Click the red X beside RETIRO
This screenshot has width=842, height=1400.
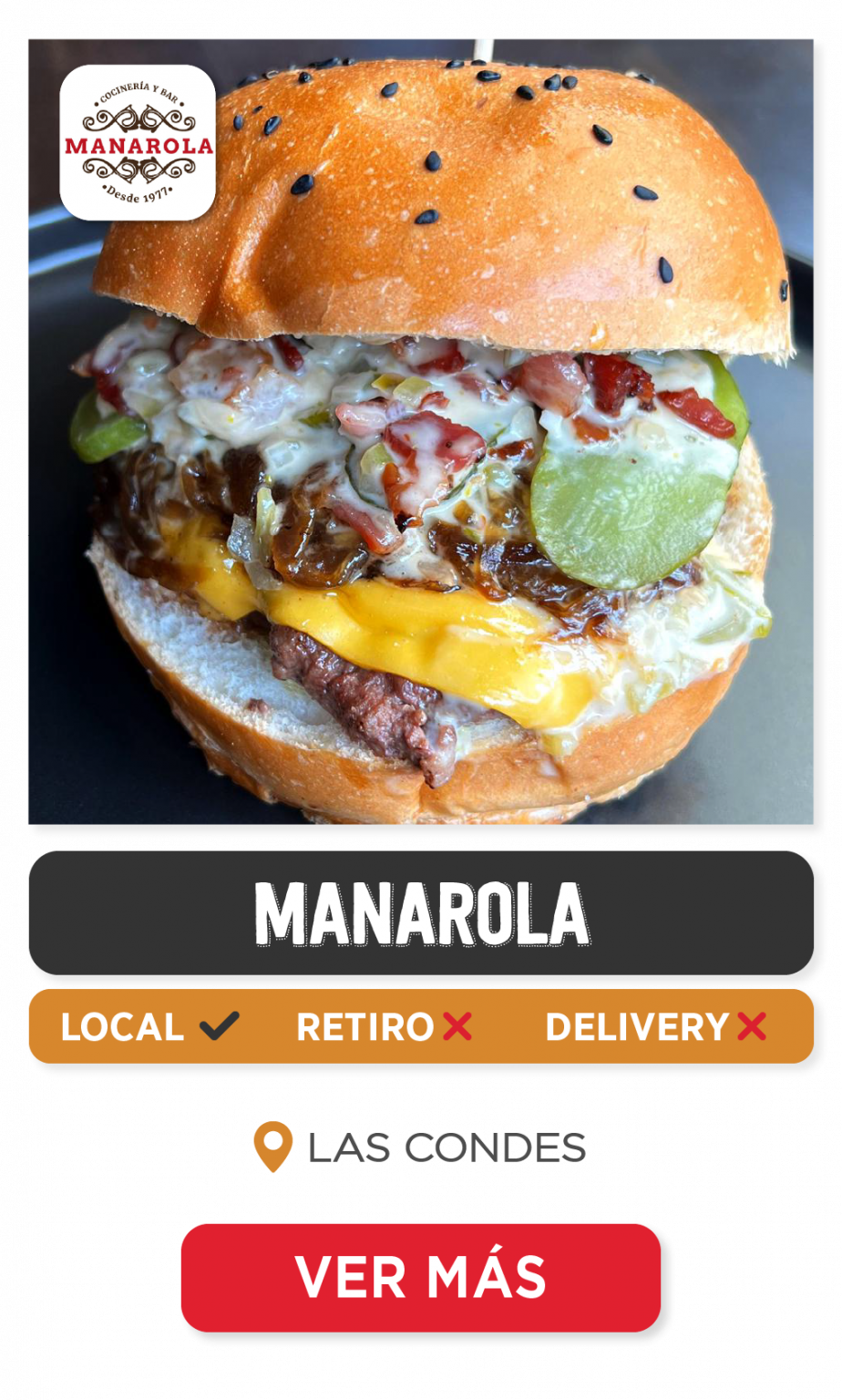[457, 1026]
